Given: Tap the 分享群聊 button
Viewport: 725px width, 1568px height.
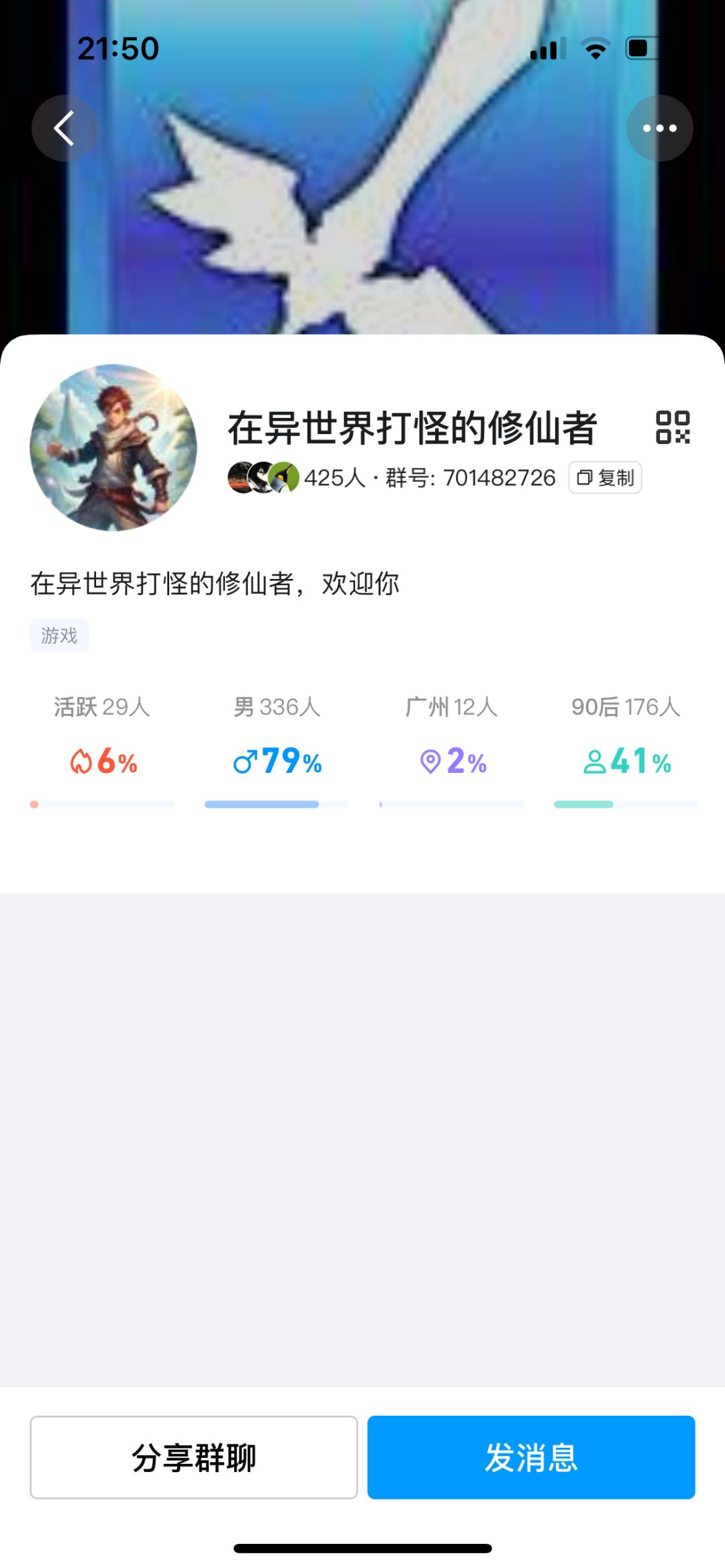Looking at the screenshot, I should pos(193,1457).
